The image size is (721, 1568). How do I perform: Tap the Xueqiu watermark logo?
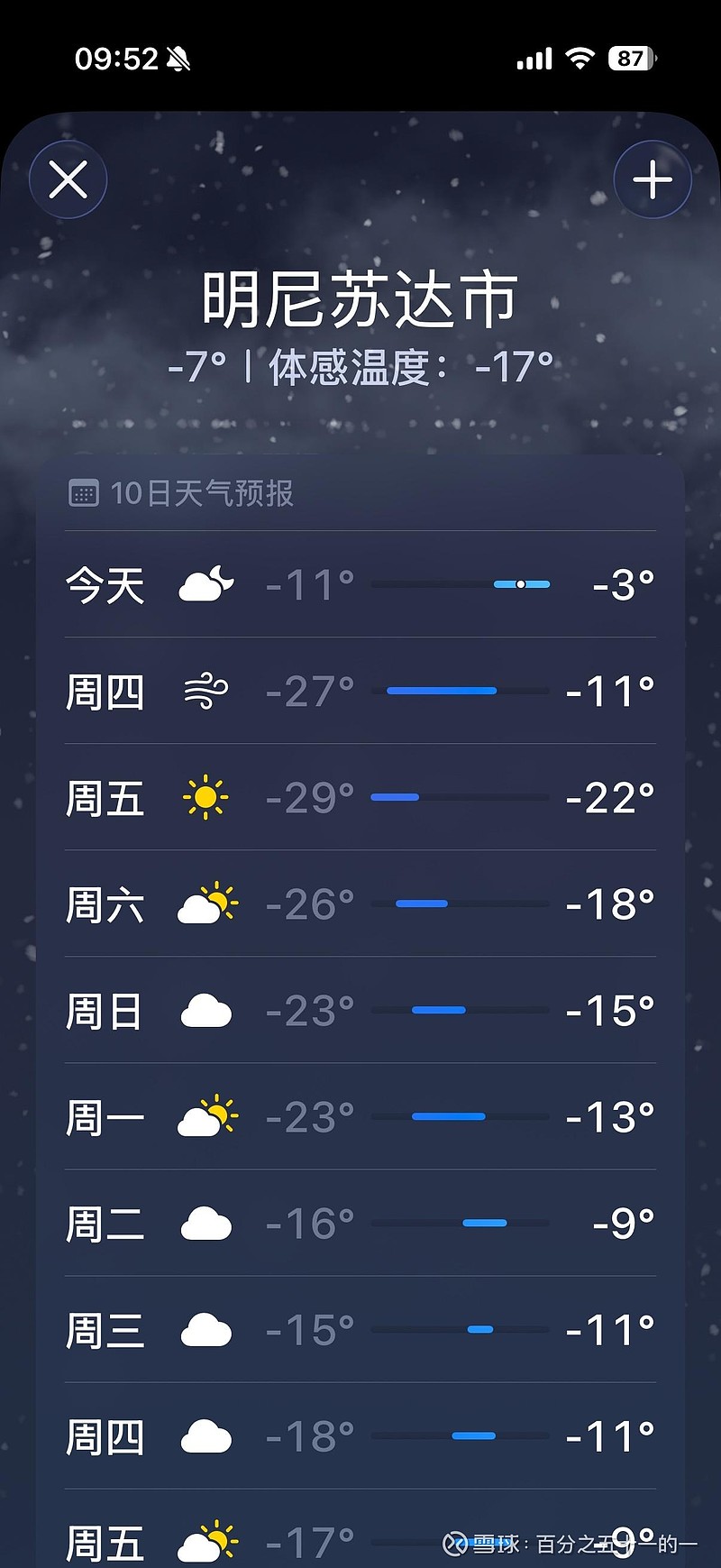tap(458, 1538)
